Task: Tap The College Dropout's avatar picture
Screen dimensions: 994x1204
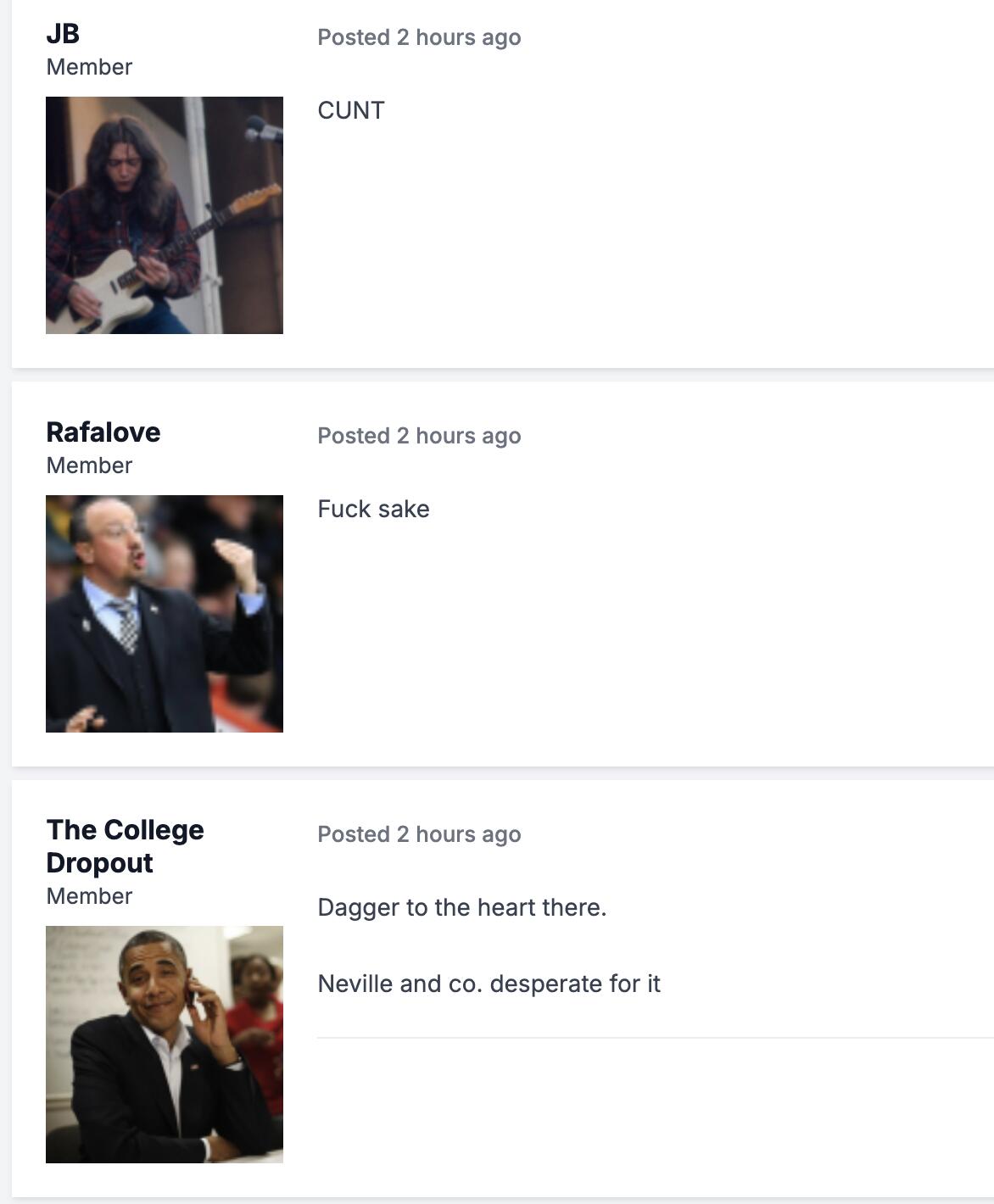Action: pos(164,1045)
